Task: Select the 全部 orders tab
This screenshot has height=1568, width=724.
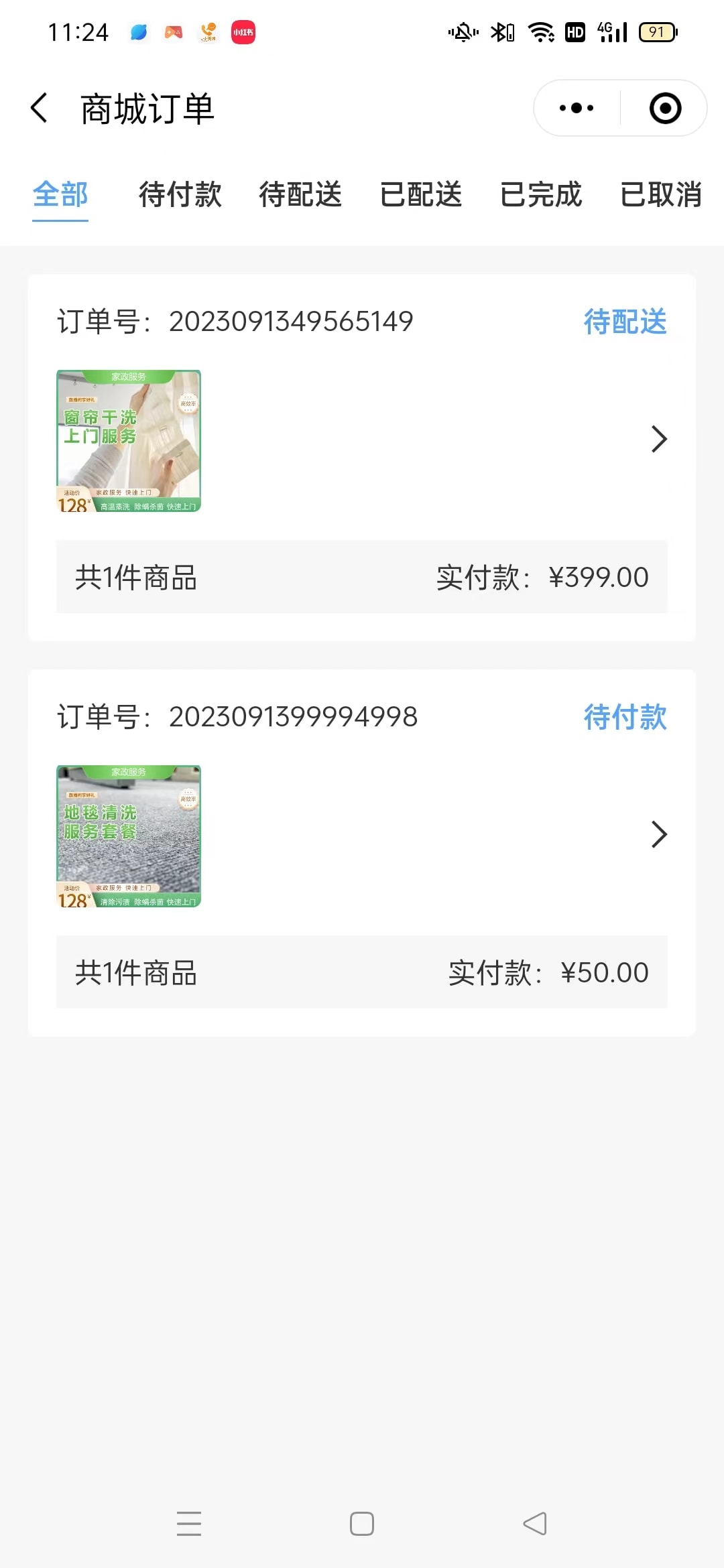Action: pyautogui.click(x=60, y=195)
